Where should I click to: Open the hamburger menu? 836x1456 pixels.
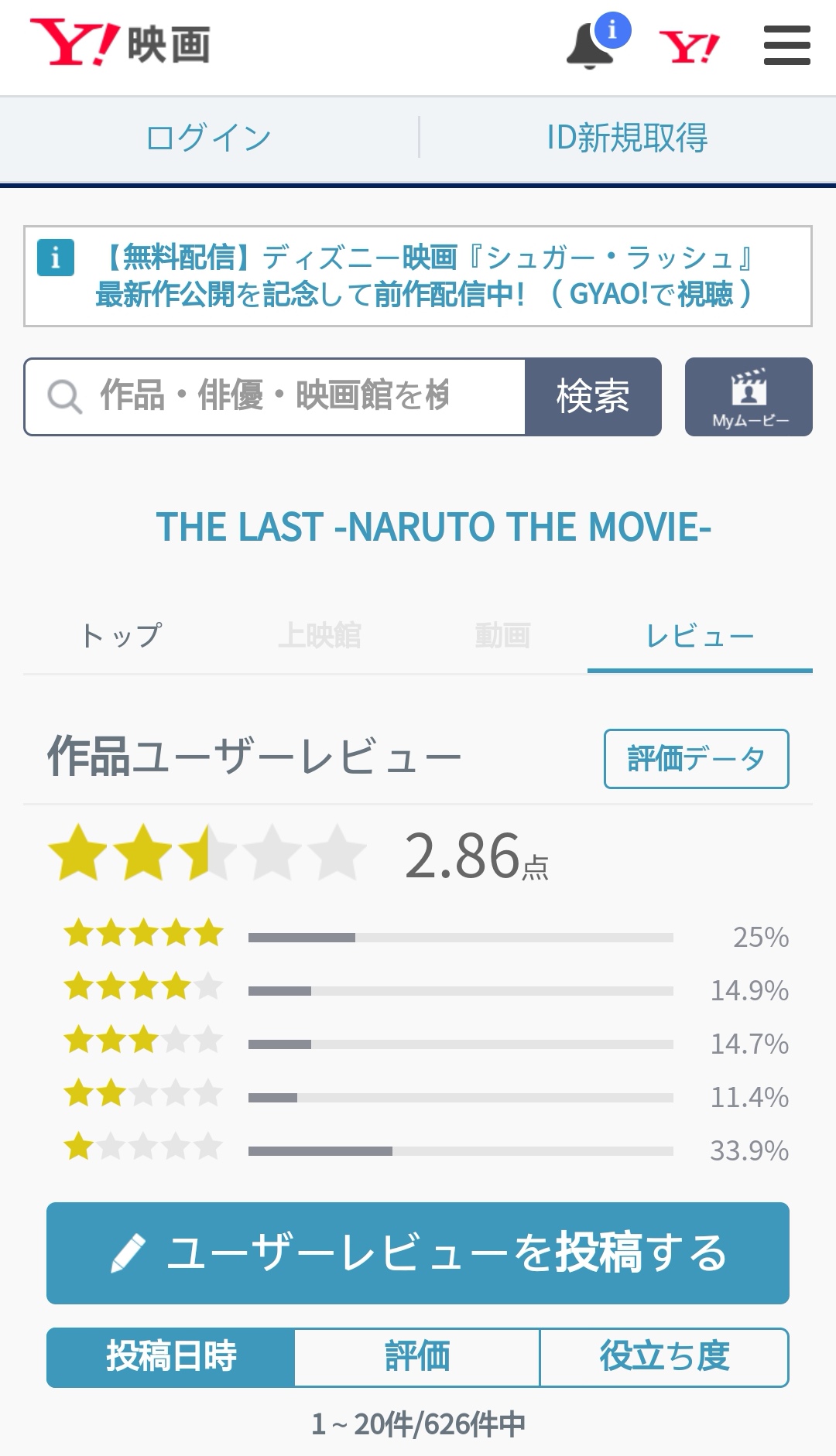(786, 46)
